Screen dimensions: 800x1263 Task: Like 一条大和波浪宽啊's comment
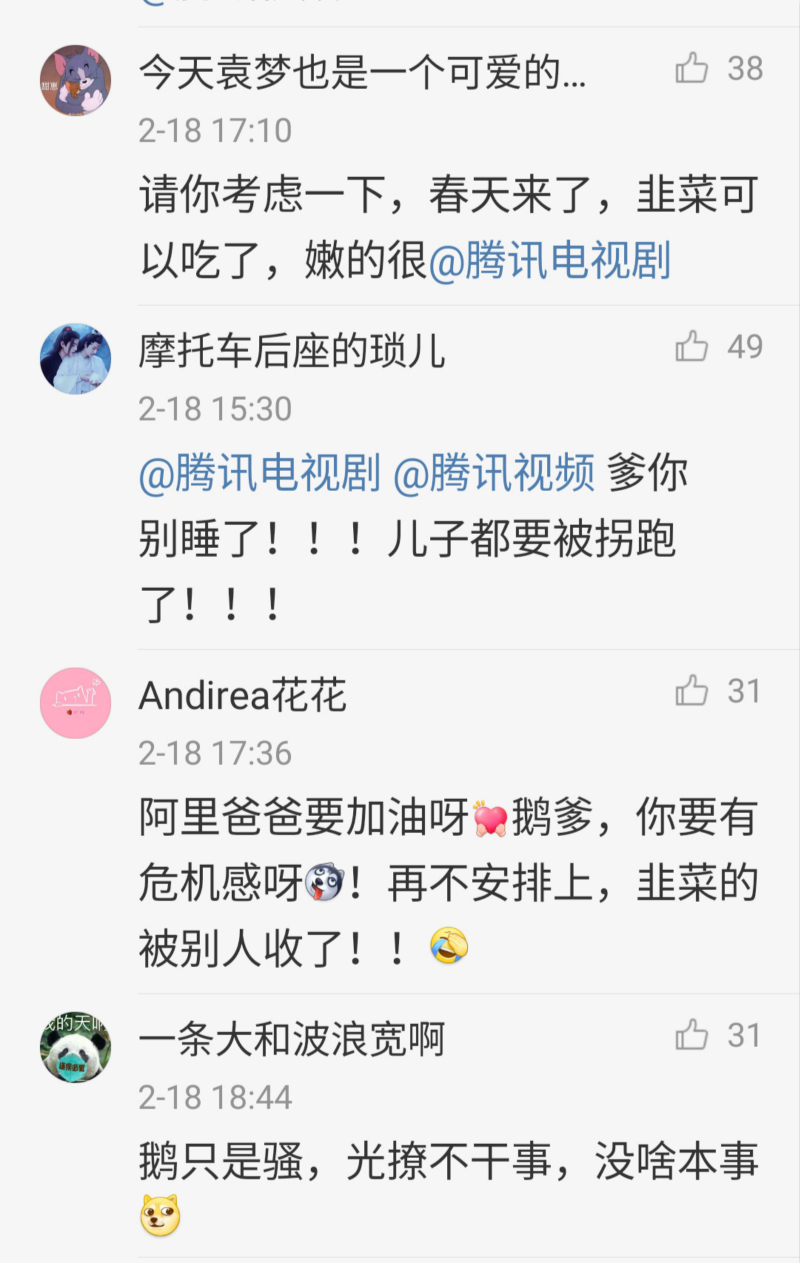692,1035
